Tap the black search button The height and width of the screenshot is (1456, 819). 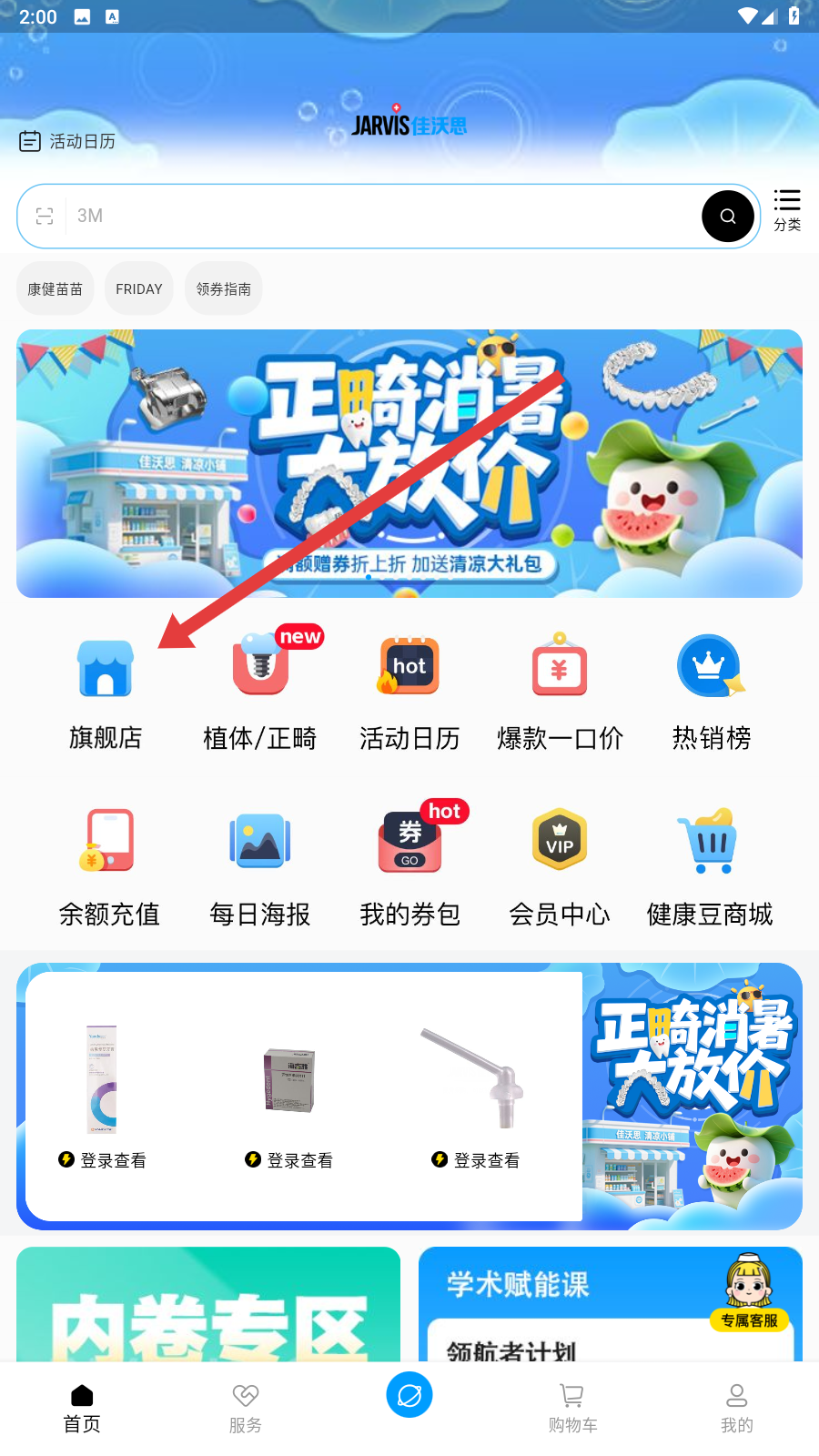click(727, 216)
